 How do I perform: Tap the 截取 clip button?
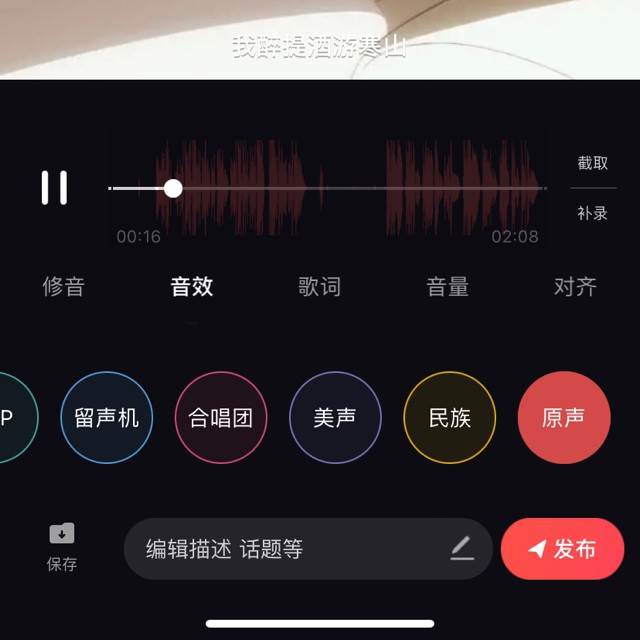(592, 163)
